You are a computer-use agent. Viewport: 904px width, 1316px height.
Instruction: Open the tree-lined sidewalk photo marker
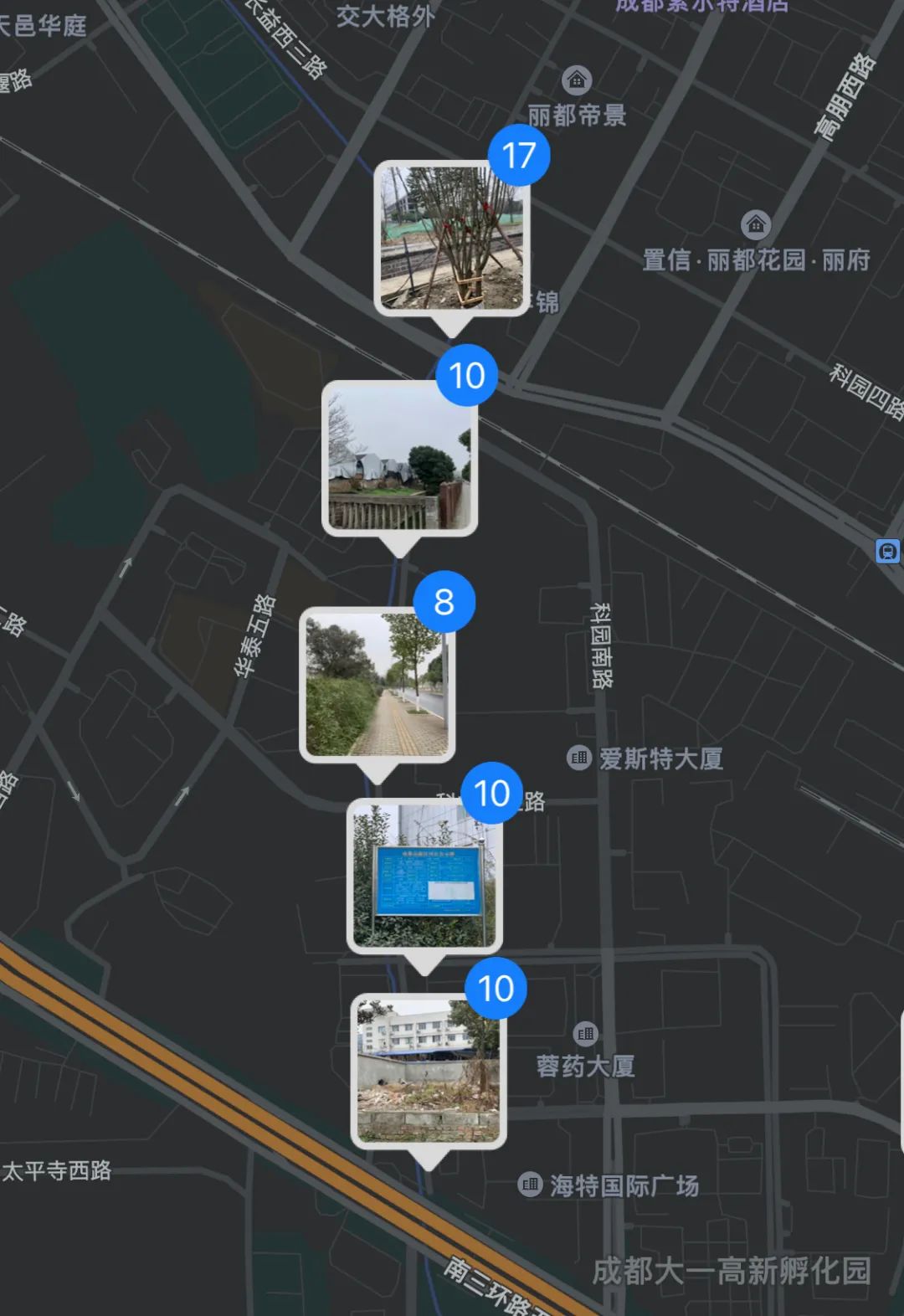(x=378, y=685)
